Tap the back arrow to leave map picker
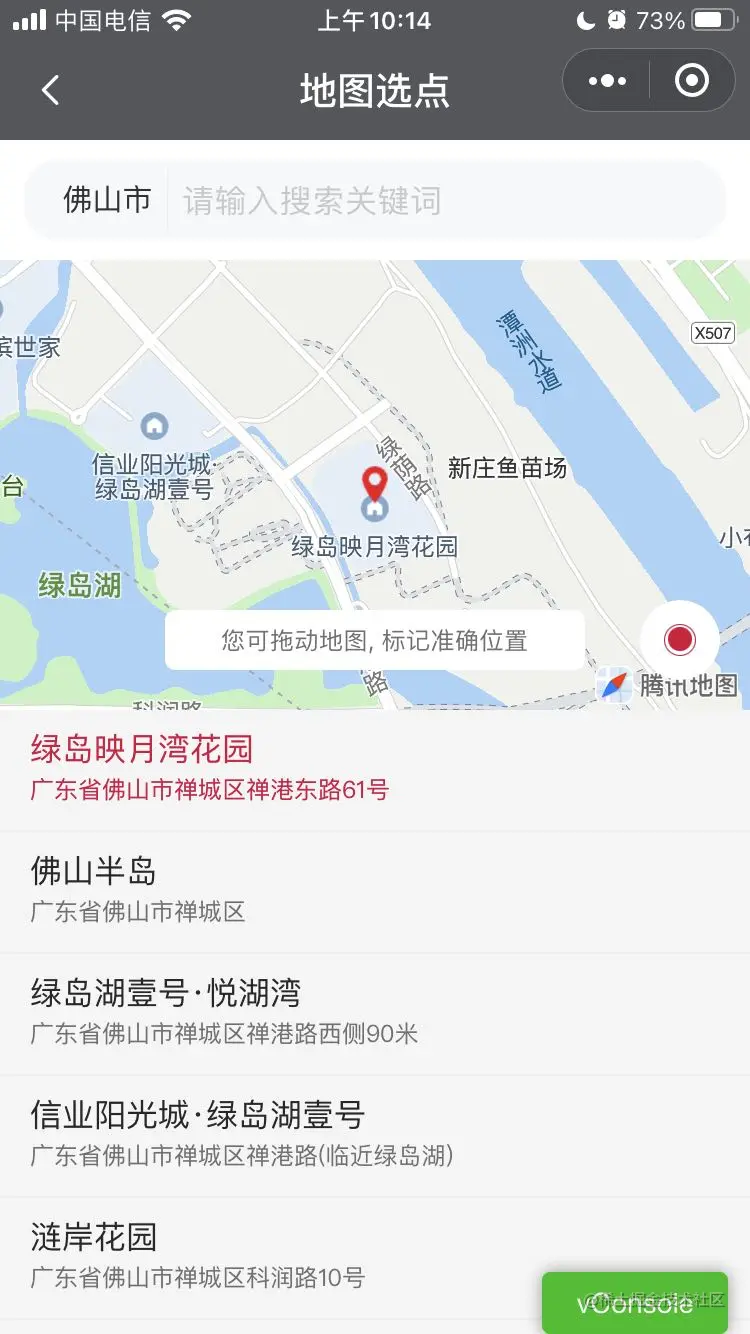The height and width of the screenshot is (1334, 750). tap(50, 89)
